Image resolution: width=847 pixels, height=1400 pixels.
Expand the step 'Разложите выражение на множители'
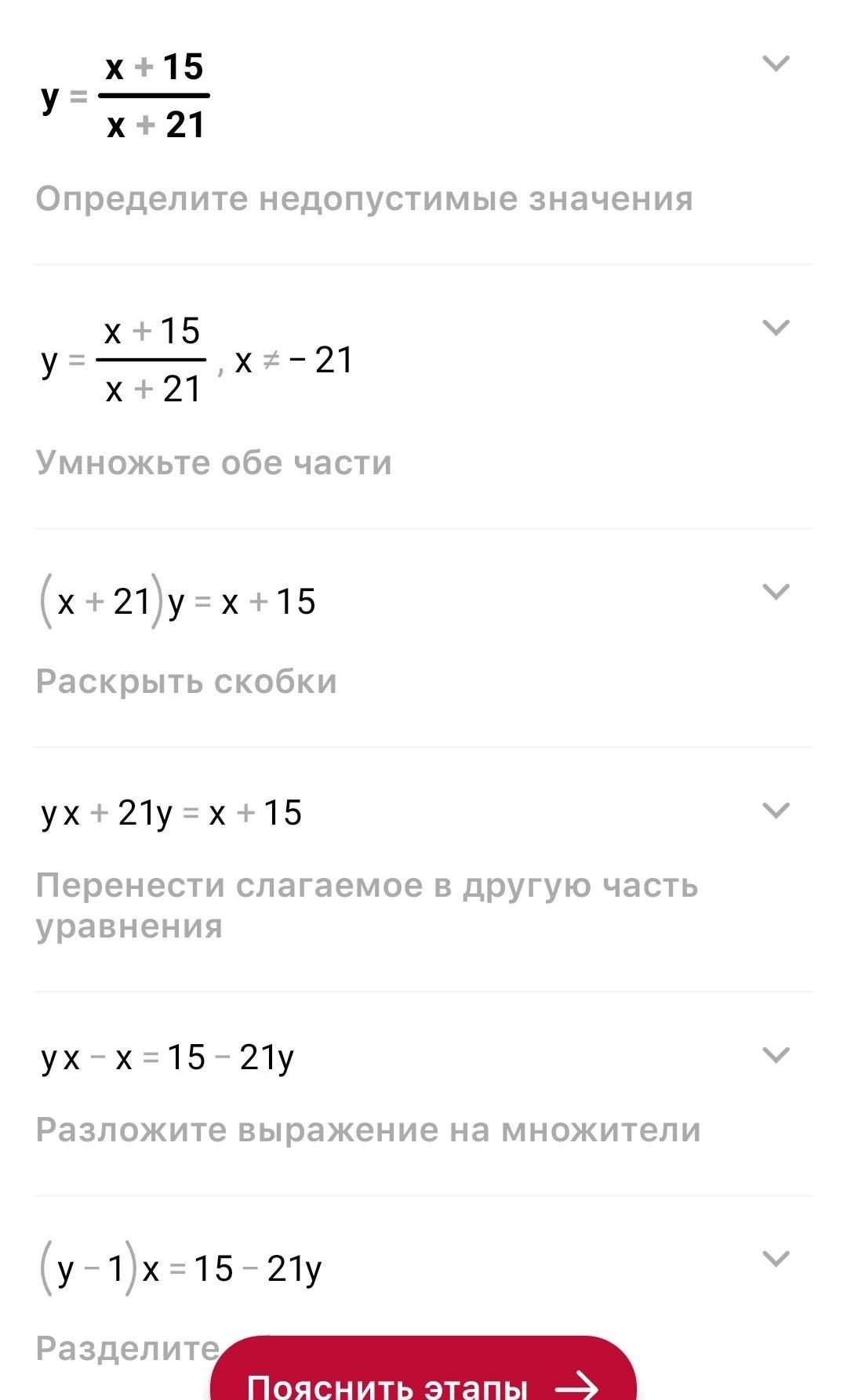tap(776, 1054)
